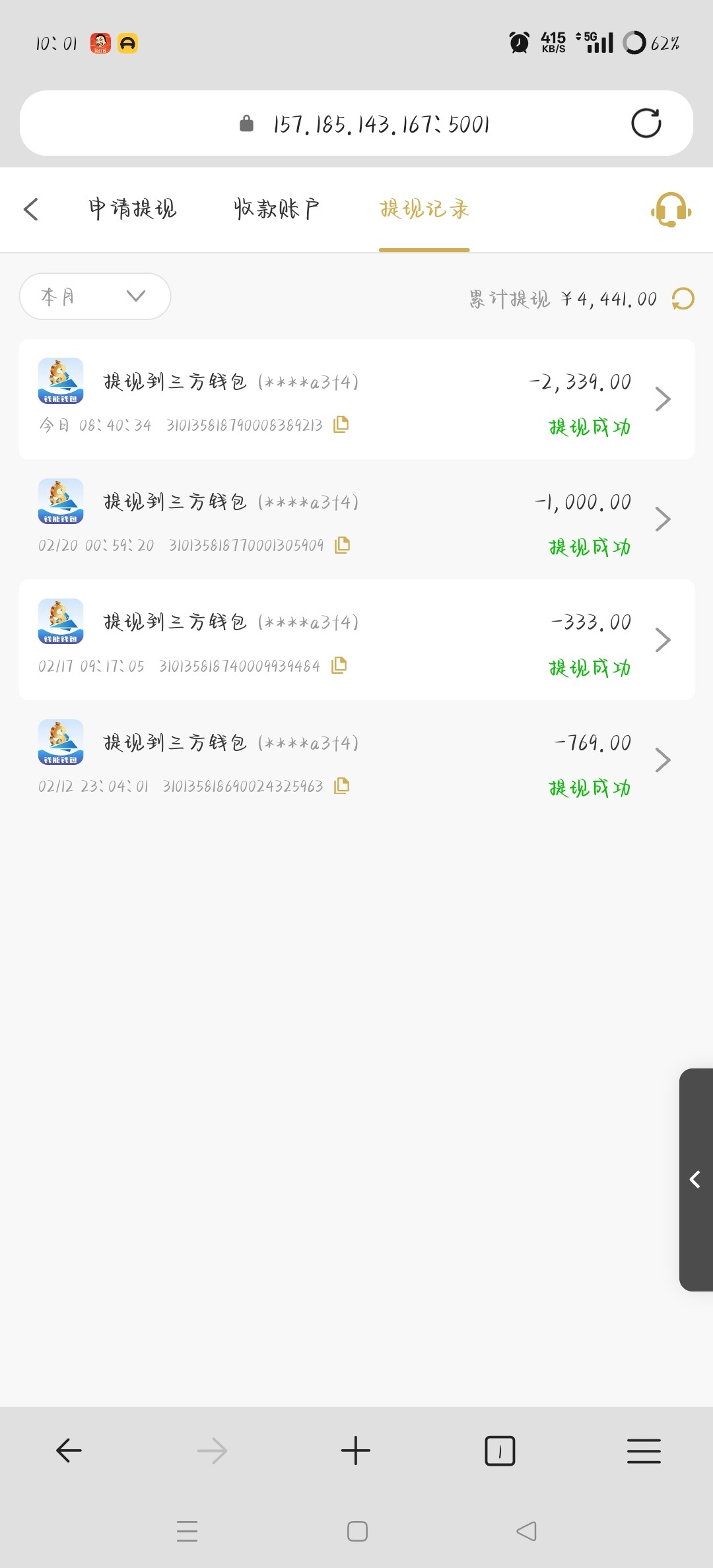Viewport: 713px width, 1568px height.
Task: Switch to the 申请提现 tab
Action: coord(133,209)
